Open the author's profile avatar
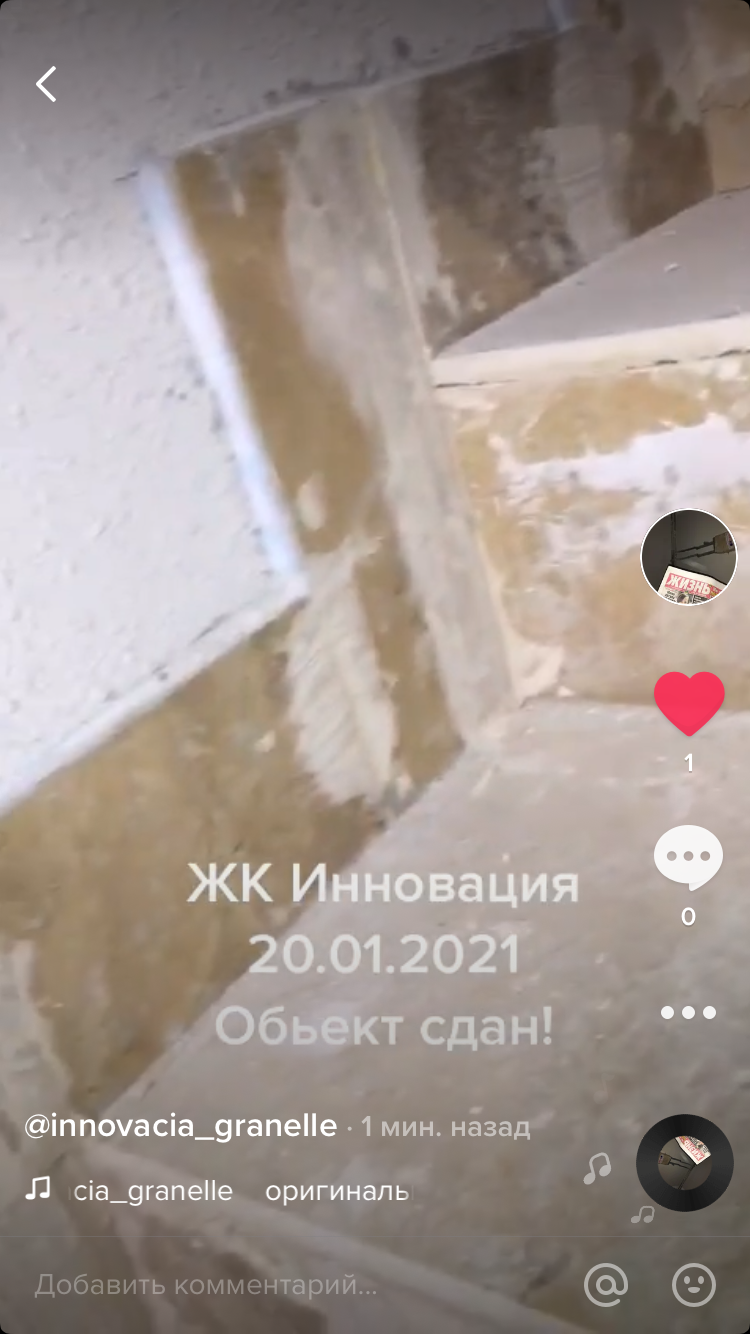750x1334 pixels. [689, 557]
